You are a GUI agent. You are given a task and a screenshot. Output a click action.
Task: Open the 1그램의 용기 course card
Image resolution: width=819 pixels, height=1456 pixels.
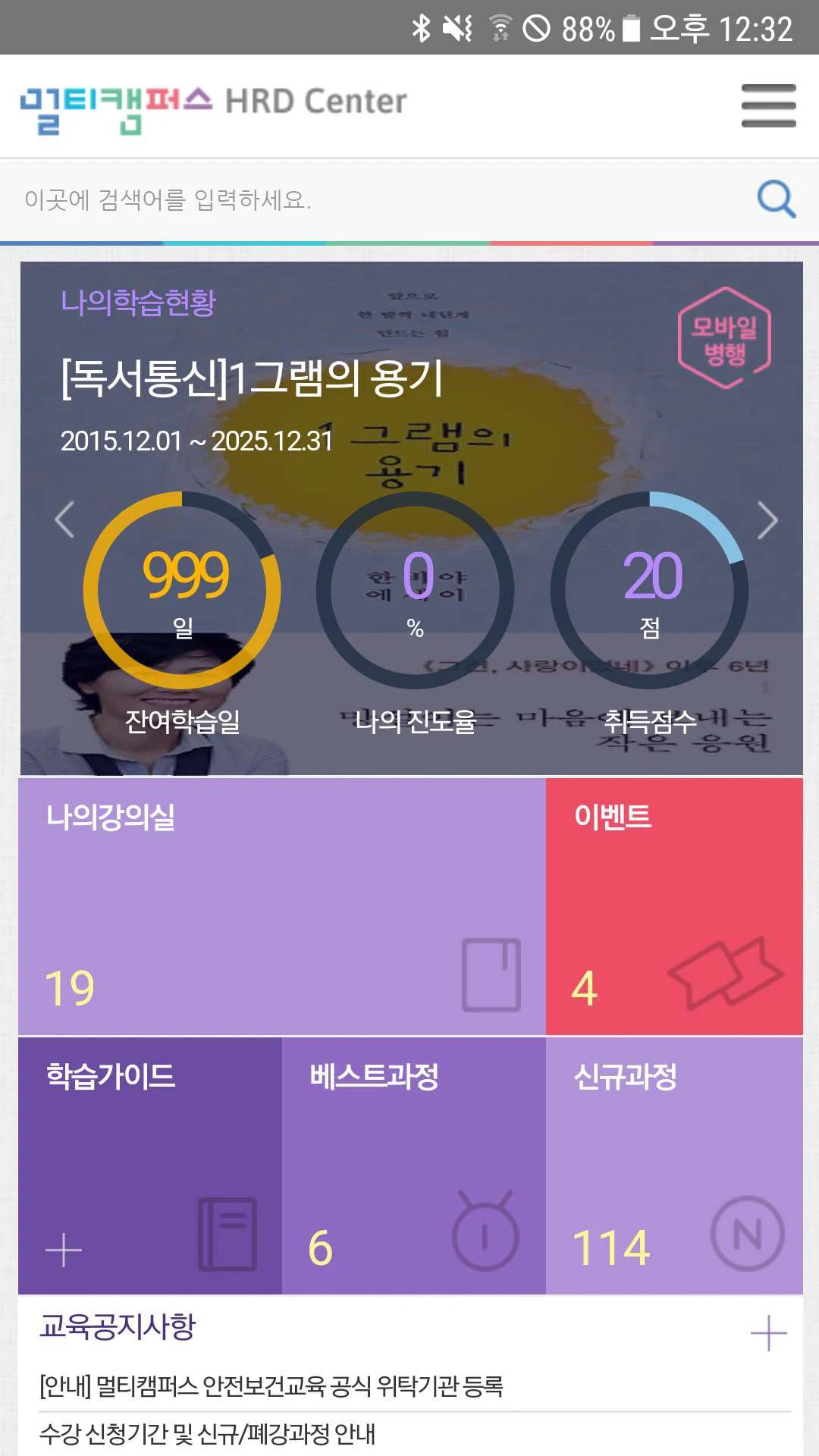coord(253,378)
